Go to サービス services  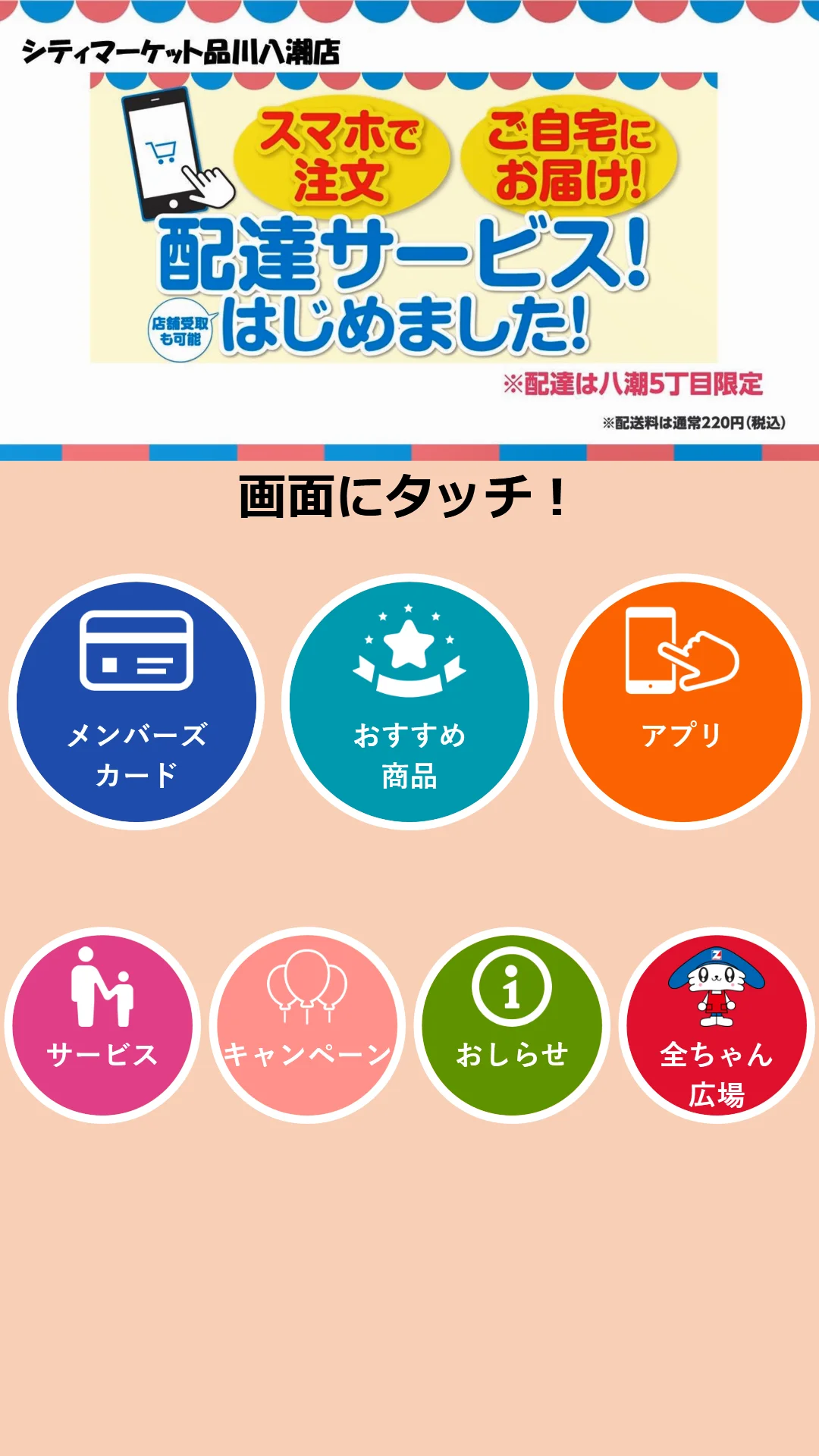tap(102, 1025)
